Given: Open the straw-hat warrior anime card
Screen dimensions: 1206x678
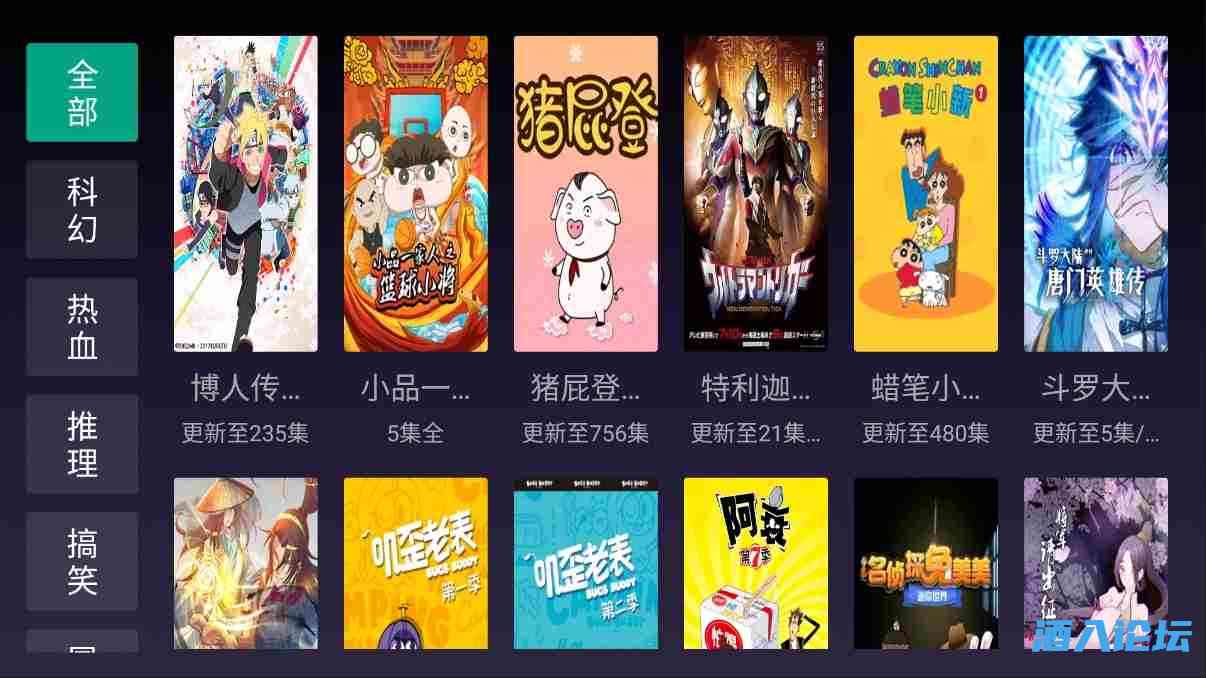Looking at the screenshot, I should (x=246, y=563).
